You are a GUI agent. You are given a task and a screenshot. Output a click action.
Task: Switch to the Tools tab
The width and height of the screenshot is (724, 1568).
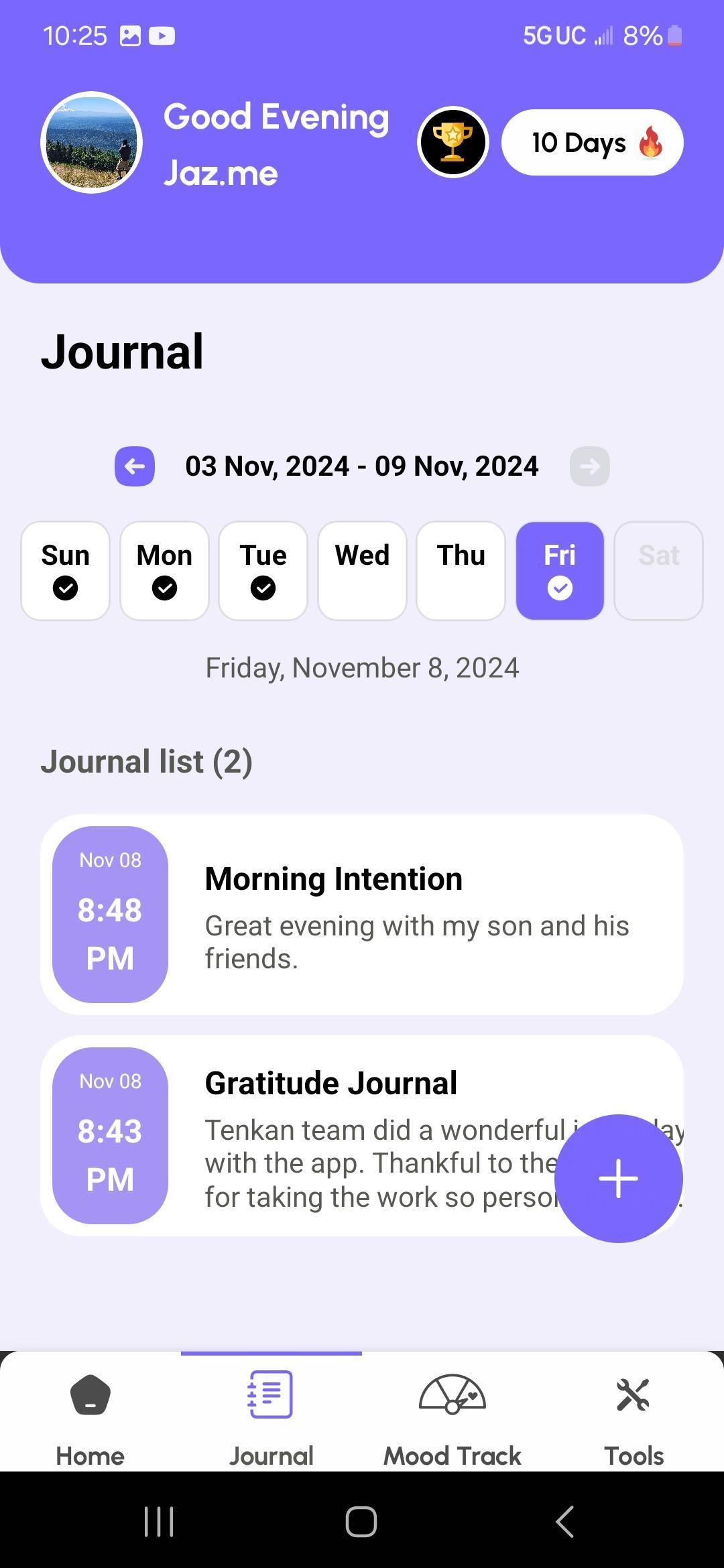coord(633,1414)
